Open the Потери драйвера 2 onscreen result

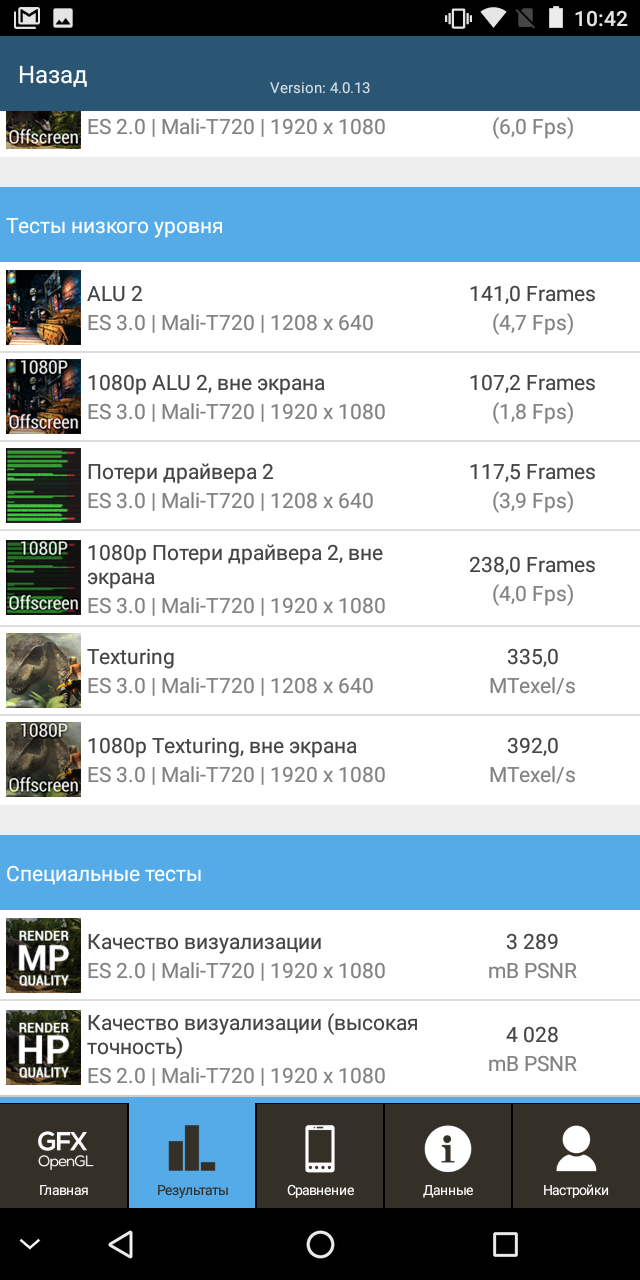pyautogui.click(x=320, y=486)
